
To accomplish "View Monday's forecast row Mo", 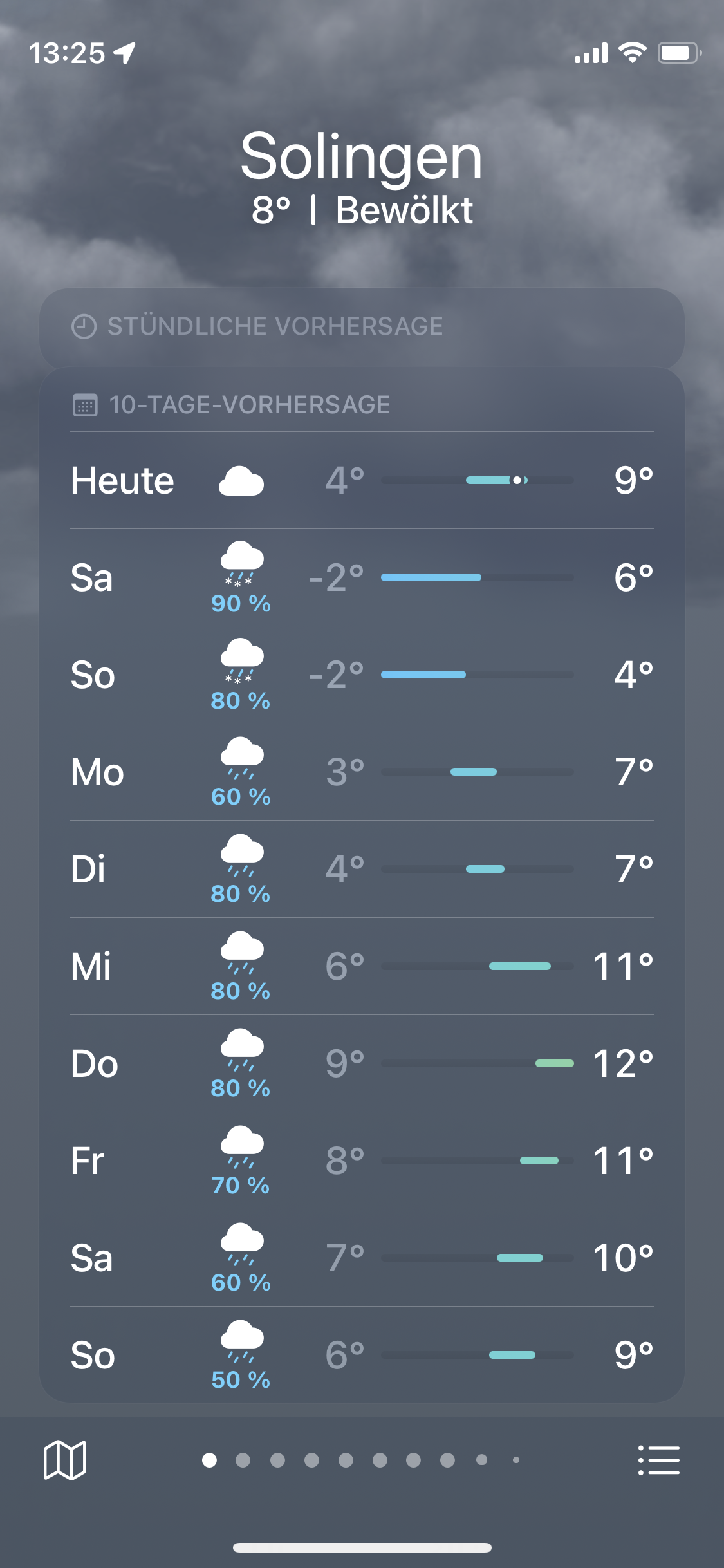I will click(x=362, y=772).
